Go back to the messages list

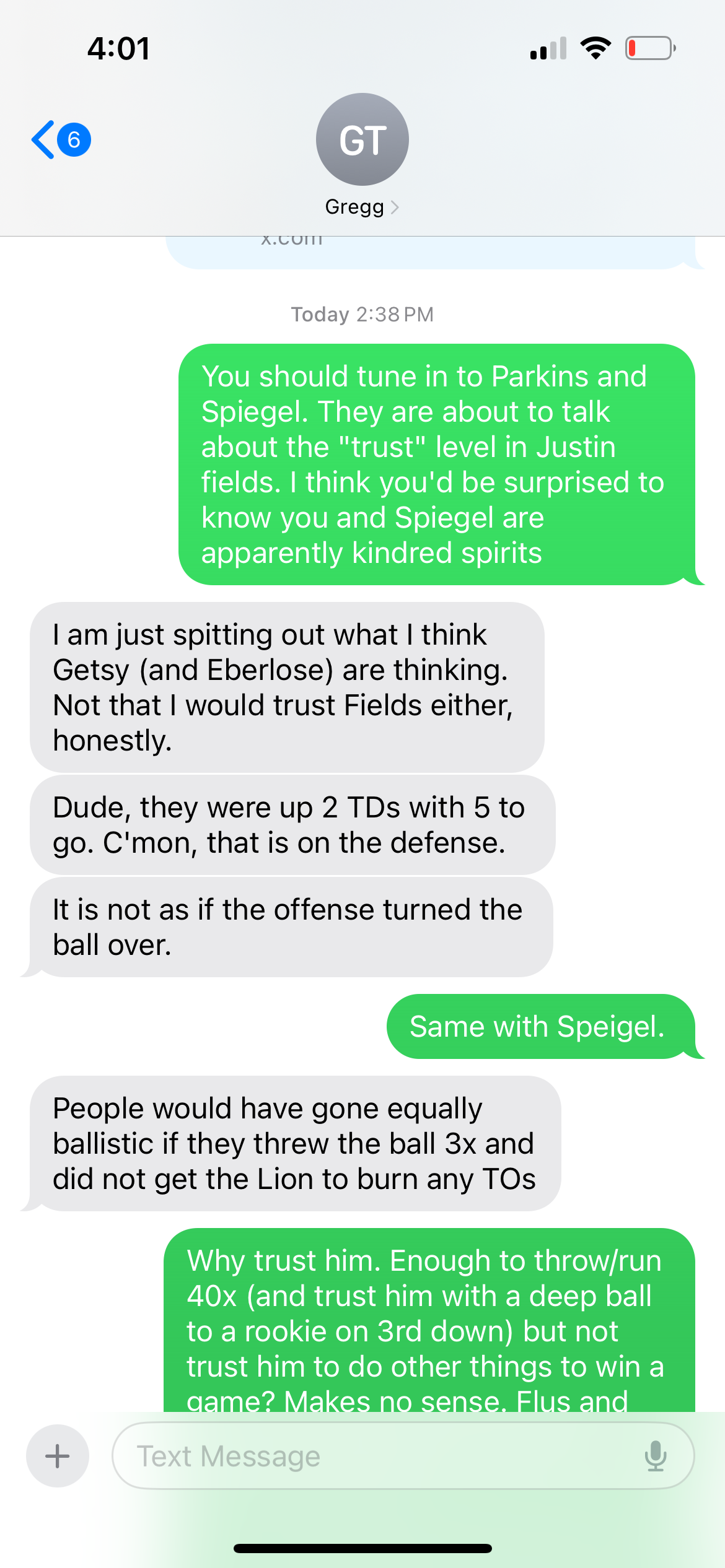[x=61, y=140]
